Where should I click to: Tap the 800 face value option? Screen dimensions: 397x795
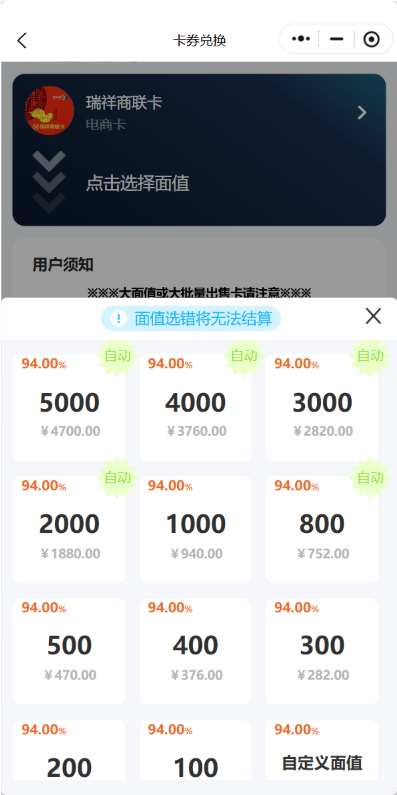click(322, 529)
